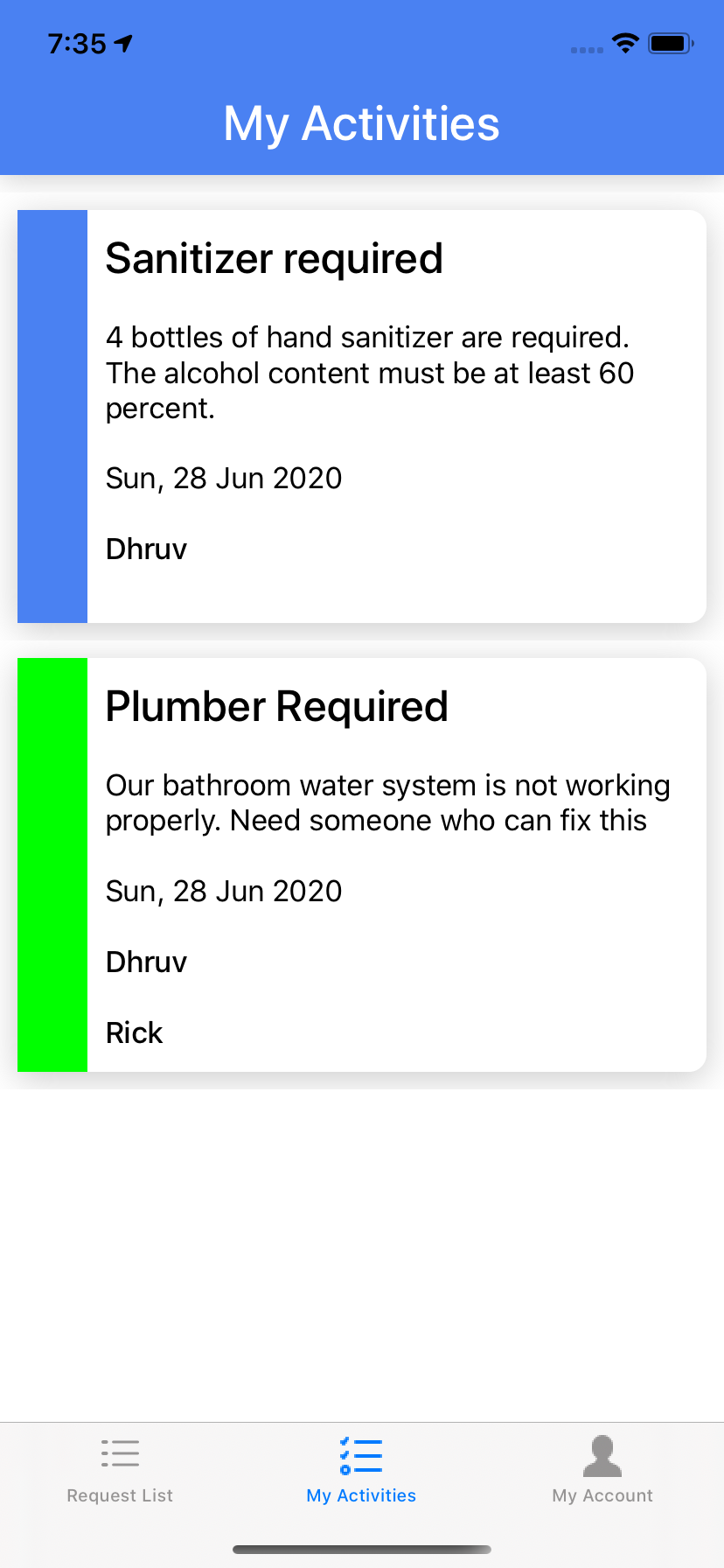Open the Plumber Required activity card
Viewport: 724px width, 1568px height.
click(x=362, y=864)
